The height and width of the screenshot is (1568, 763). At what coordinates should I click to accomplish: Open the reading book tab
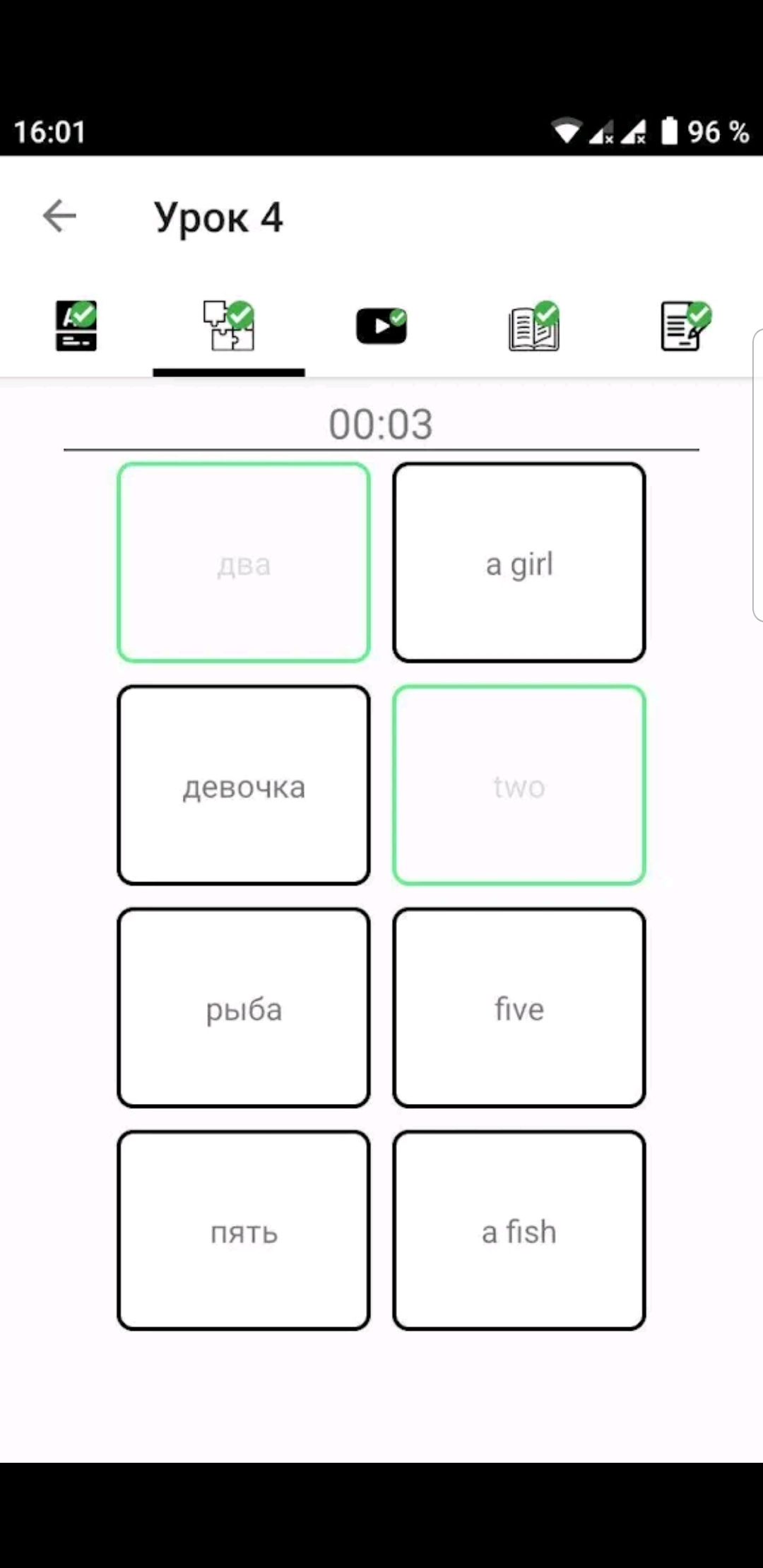[x=534, y=326]
